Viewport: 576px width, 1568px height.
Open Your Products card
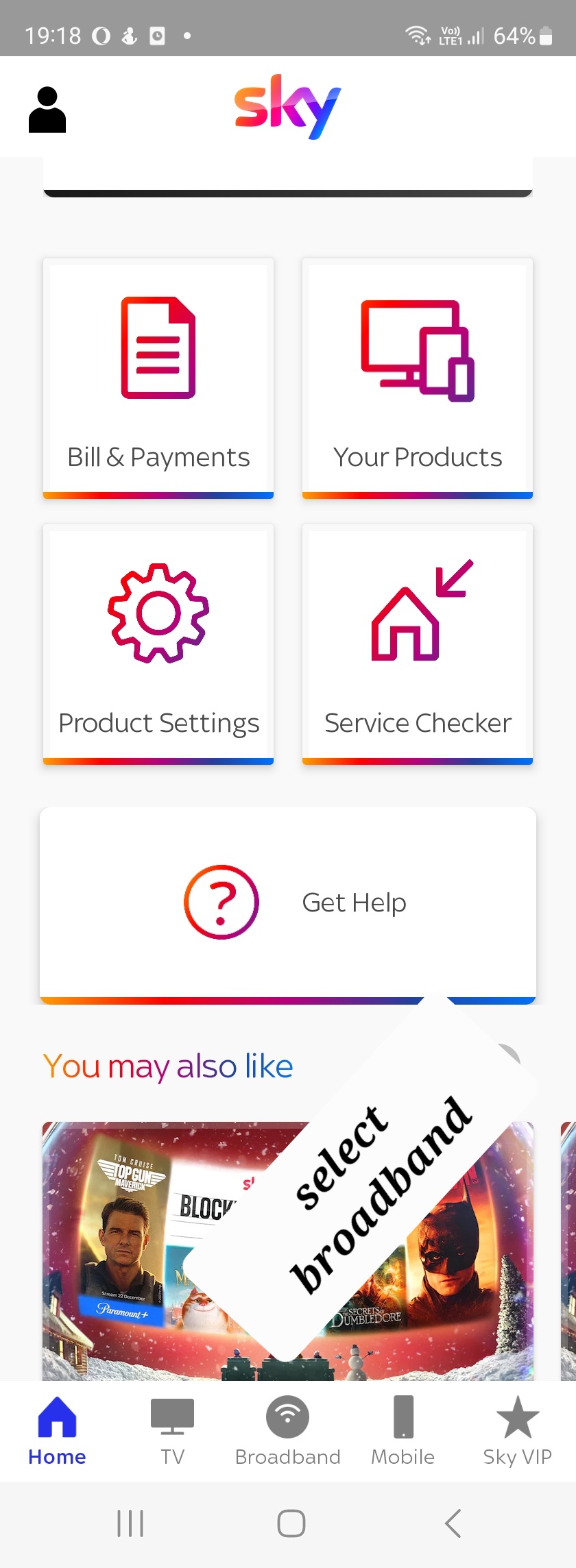point(418,378)
